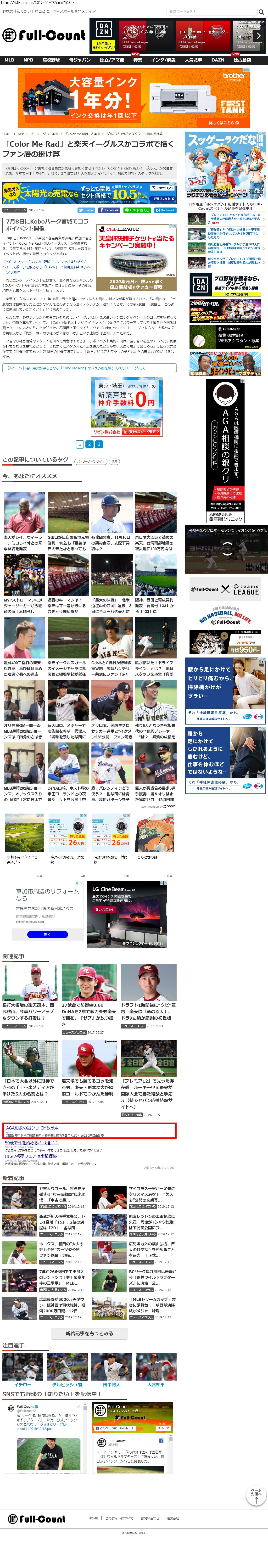Open the DAZN navigation tab

(218, 60)
